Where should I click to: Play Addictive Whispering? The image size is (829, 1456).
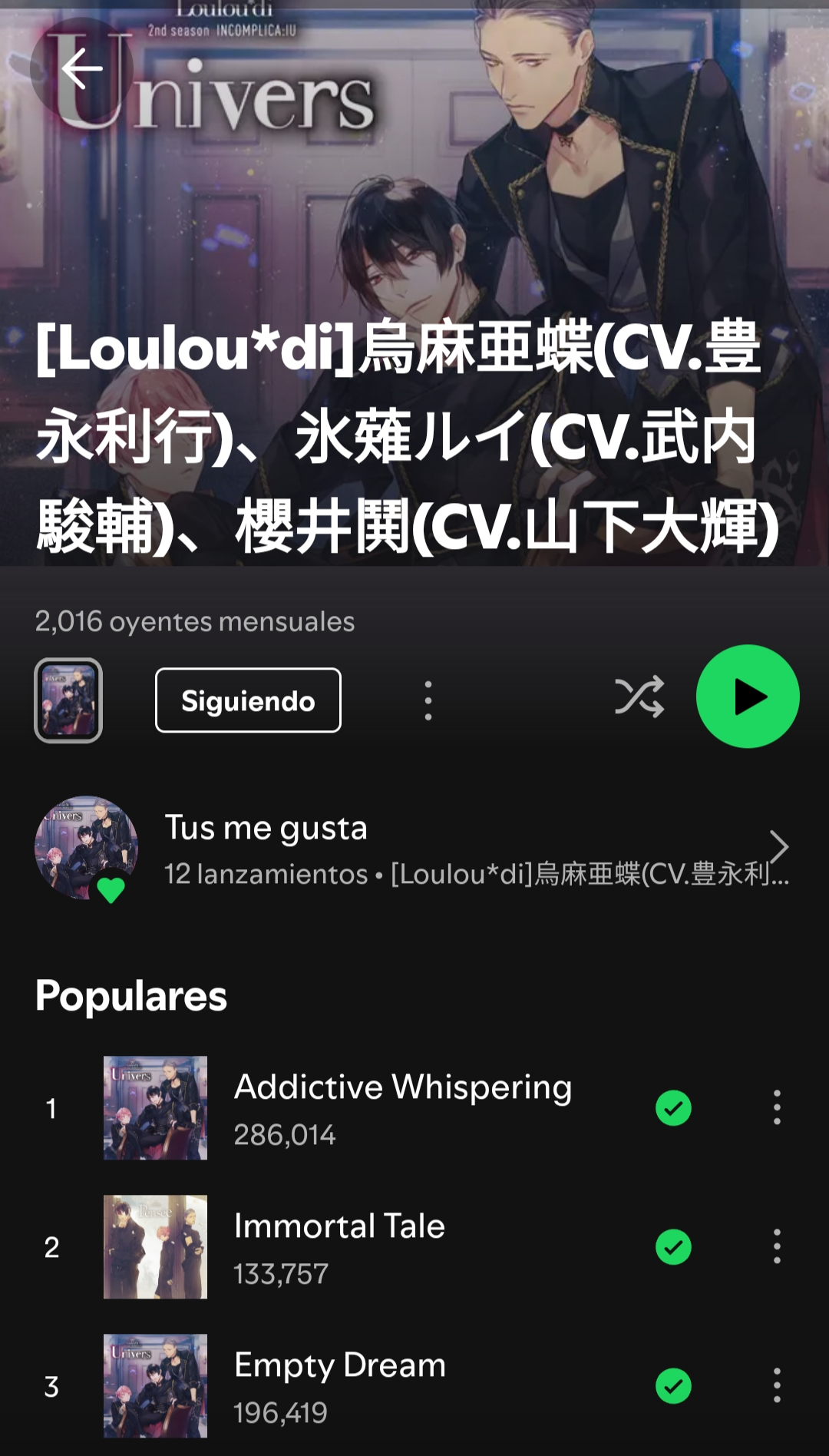[x=402, y=1107]
